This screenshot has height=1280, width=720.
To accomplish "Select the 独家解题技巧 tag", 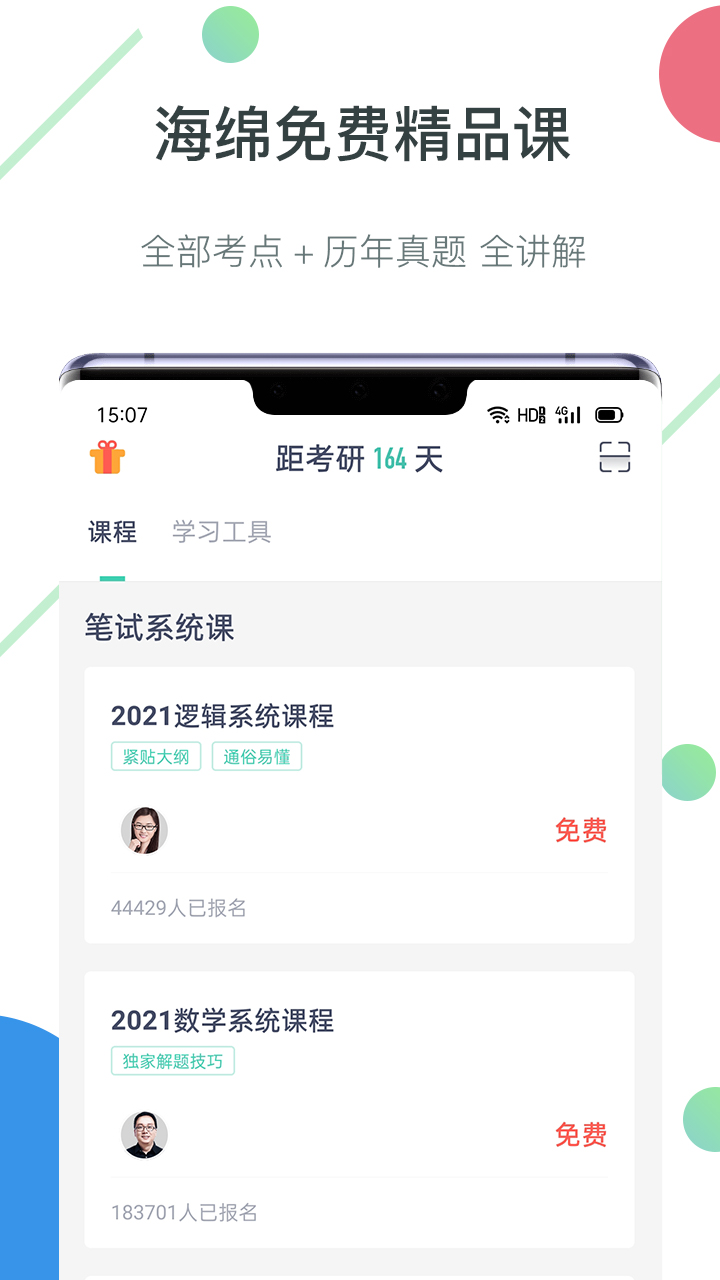I will [173, 1062].
